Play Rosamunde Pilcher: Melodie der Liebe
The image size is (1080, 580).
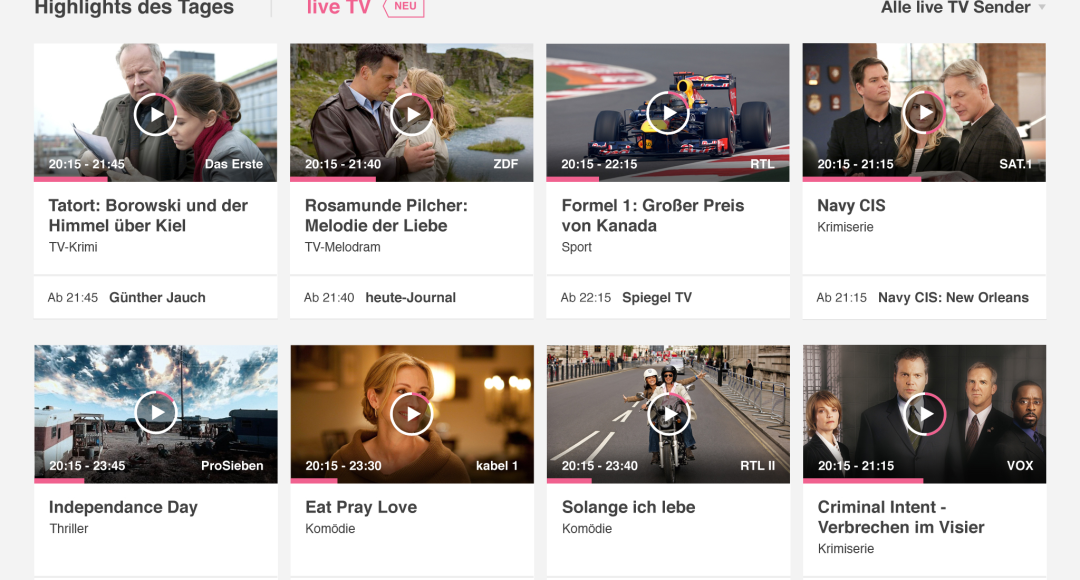click(x=411, y=115)
